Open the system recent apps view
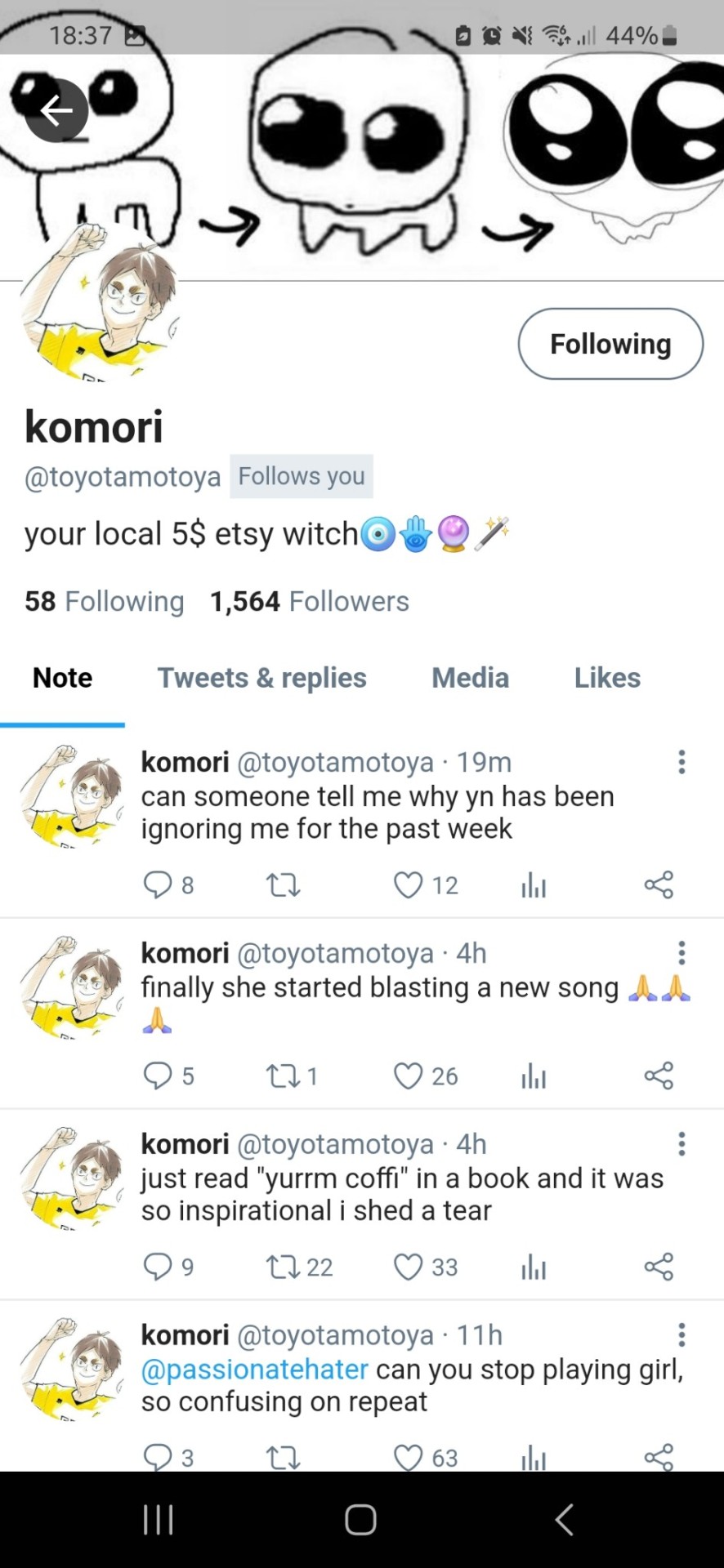Viewport: 724px width, 1568px height. point(159,1520)
